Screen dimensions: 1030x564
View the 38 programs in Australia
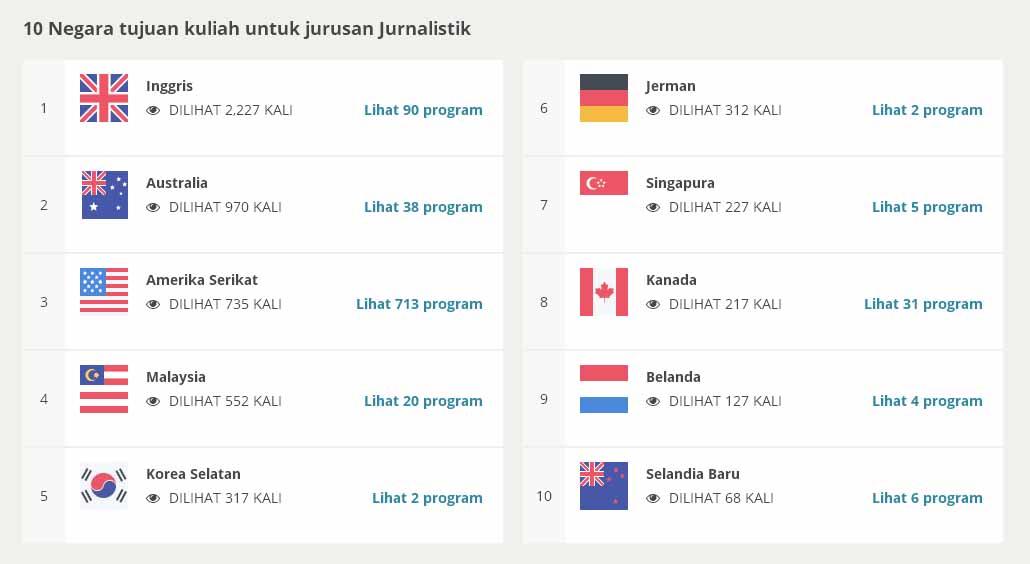click(423, 207)
